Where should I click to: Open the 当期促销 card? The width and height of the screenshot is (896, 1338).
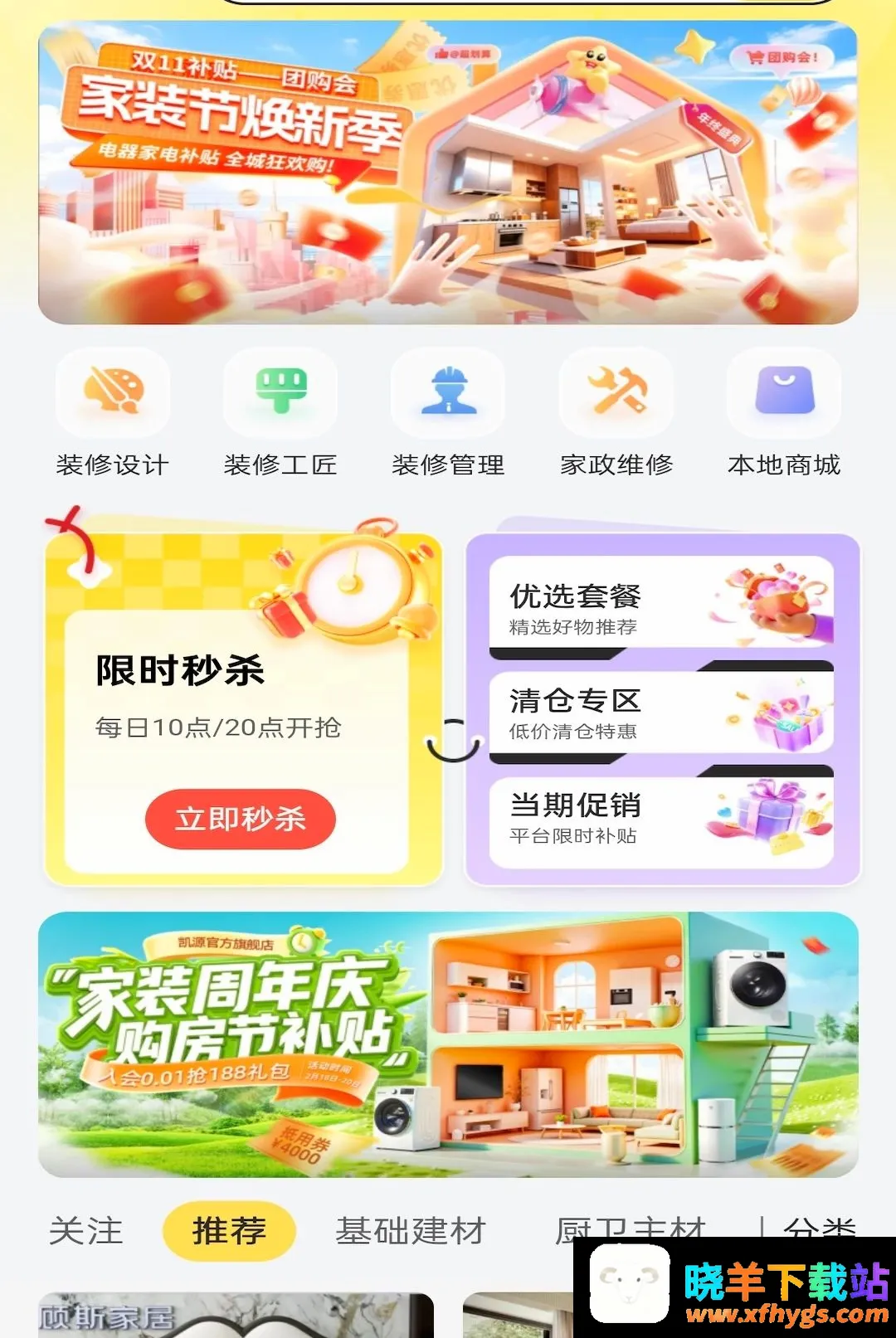661,817
